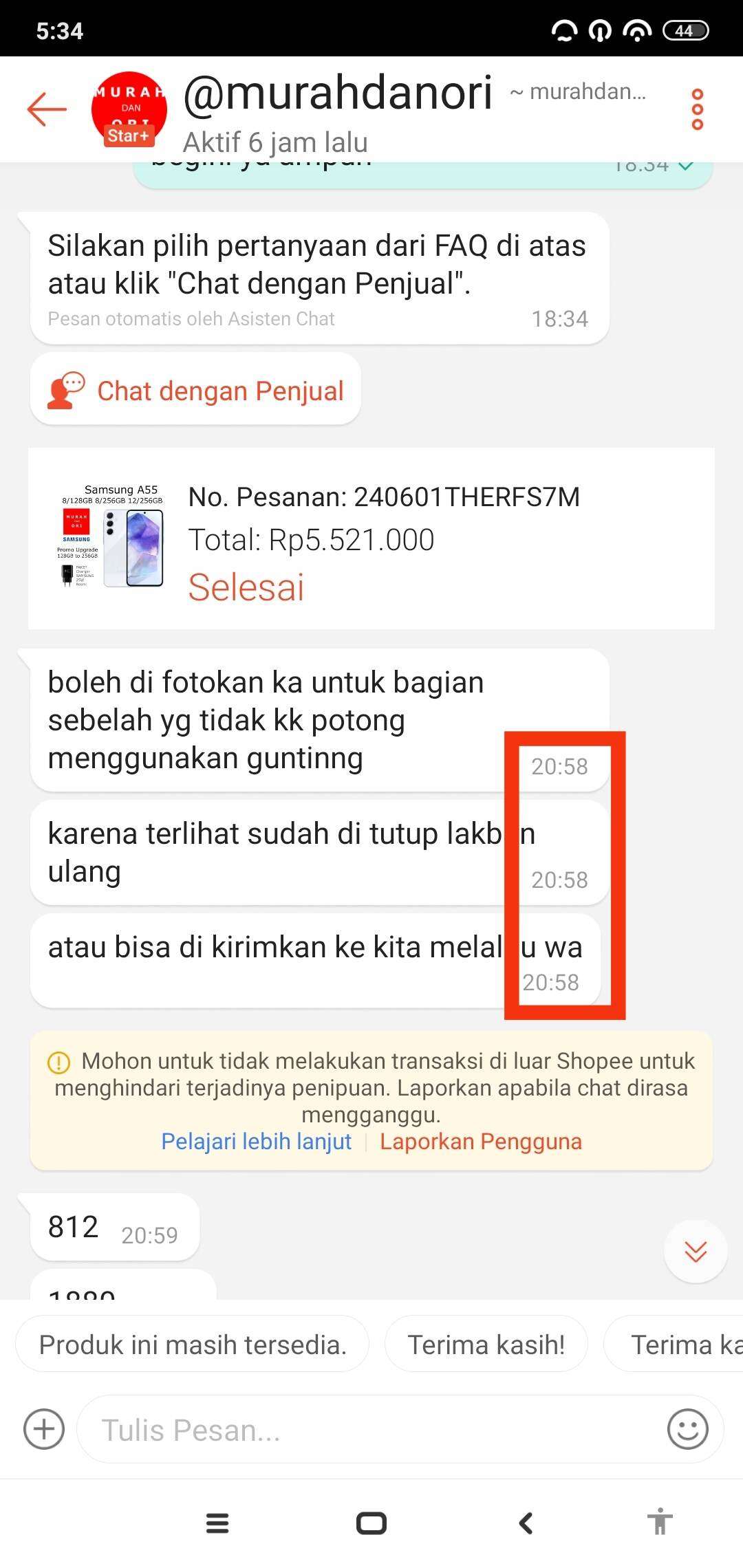Image resolution: width=743 pixels, height=1568 pixels.
Task: Select quick reply Produk ini masih tersedia
Action: tap(193, 1344)
